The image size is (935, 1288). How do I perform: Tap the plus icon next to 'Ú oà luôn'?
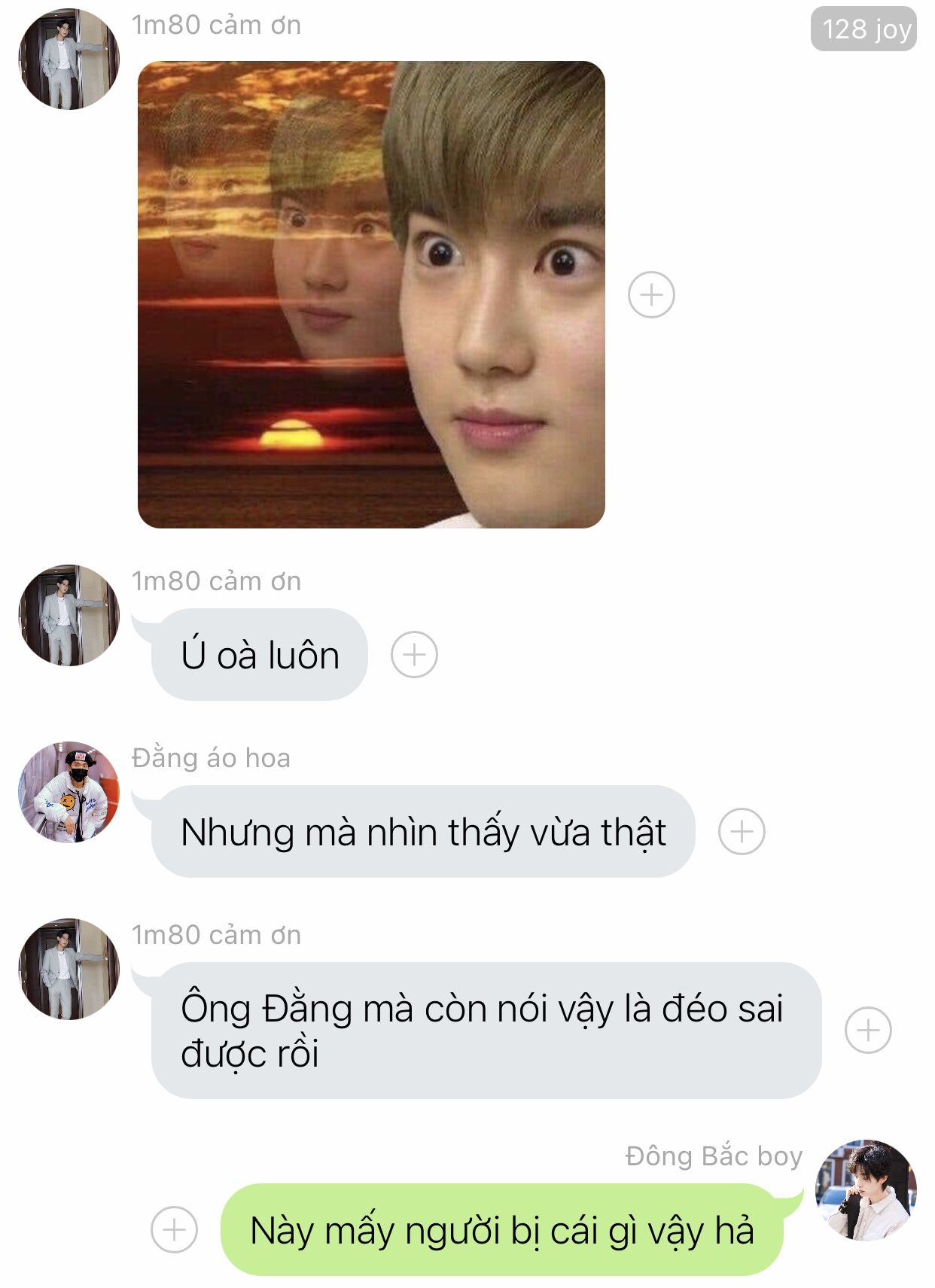click(414, 654)
